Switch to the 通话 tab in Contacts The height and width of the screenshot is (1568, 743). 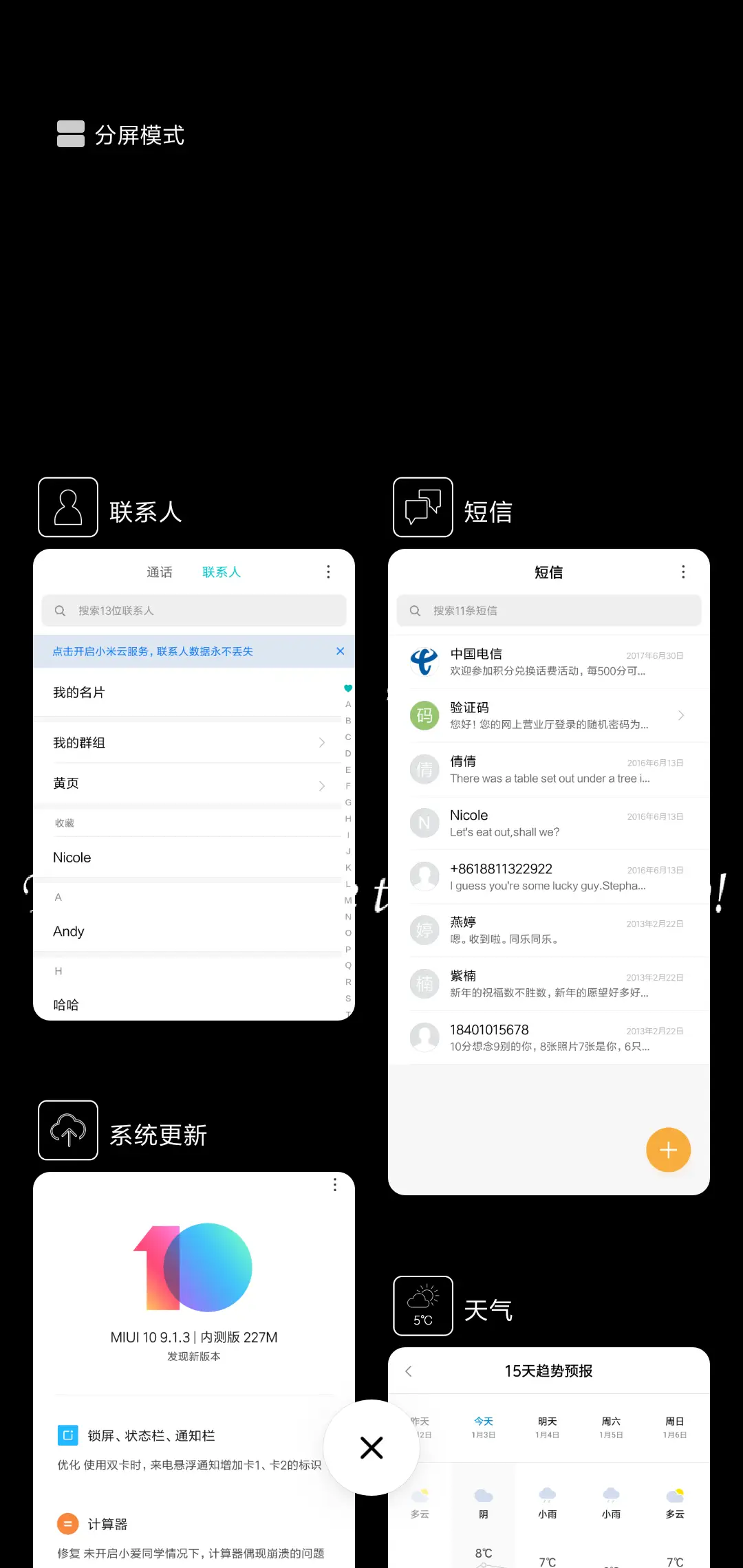(160, 571)
